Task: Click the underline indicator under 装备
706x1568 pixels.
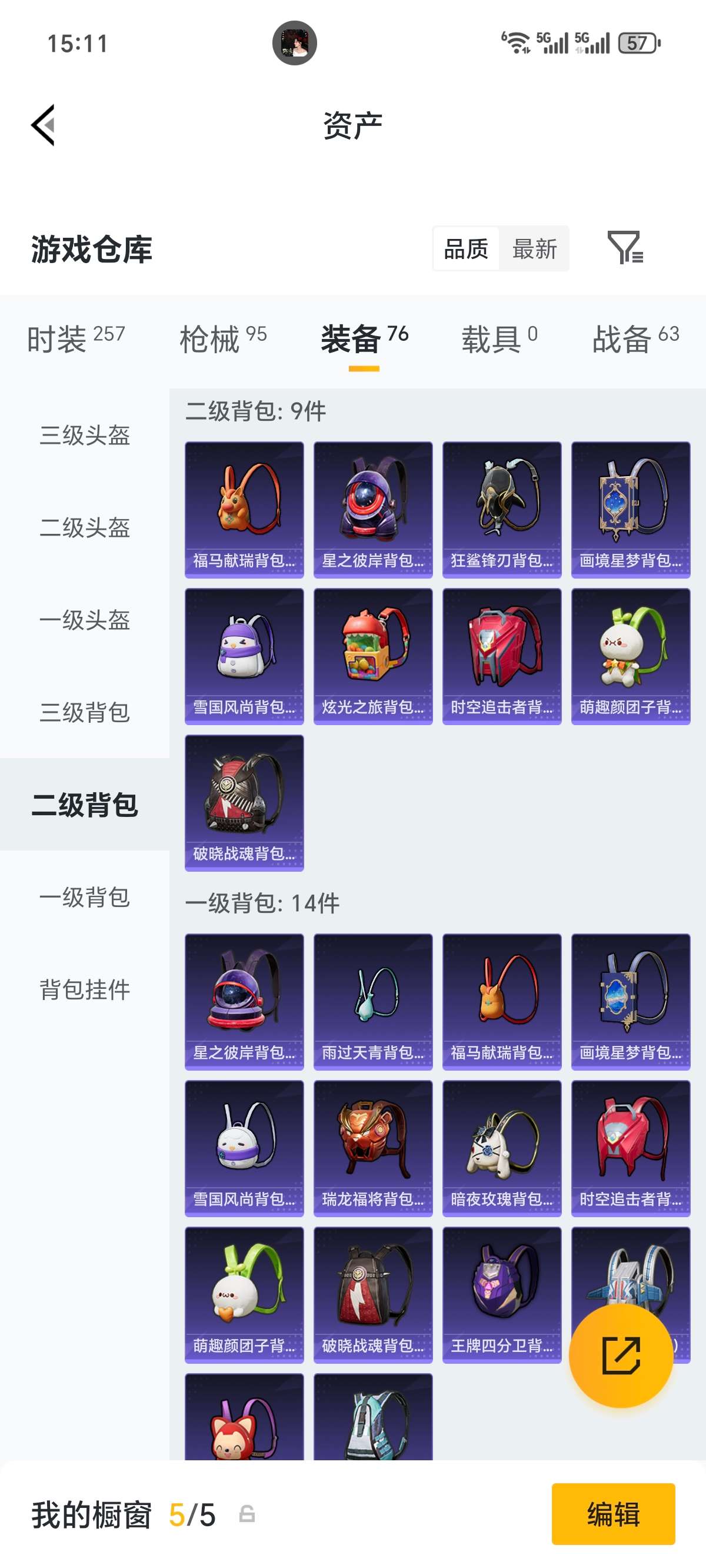Action: click(364, 368)
